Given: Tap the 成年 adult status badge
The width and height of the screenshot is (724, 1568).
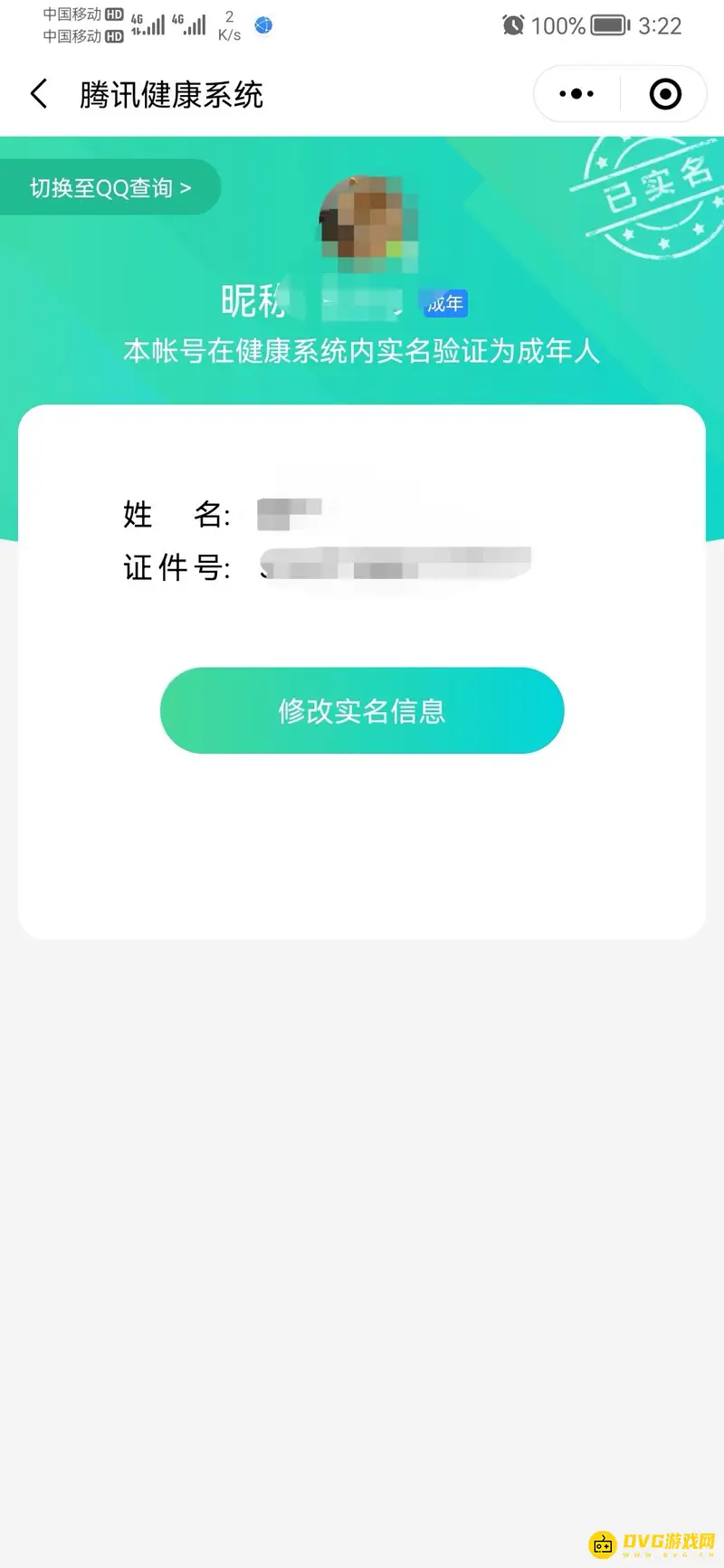Looking at the screenshot, I should tap(443, 303).
